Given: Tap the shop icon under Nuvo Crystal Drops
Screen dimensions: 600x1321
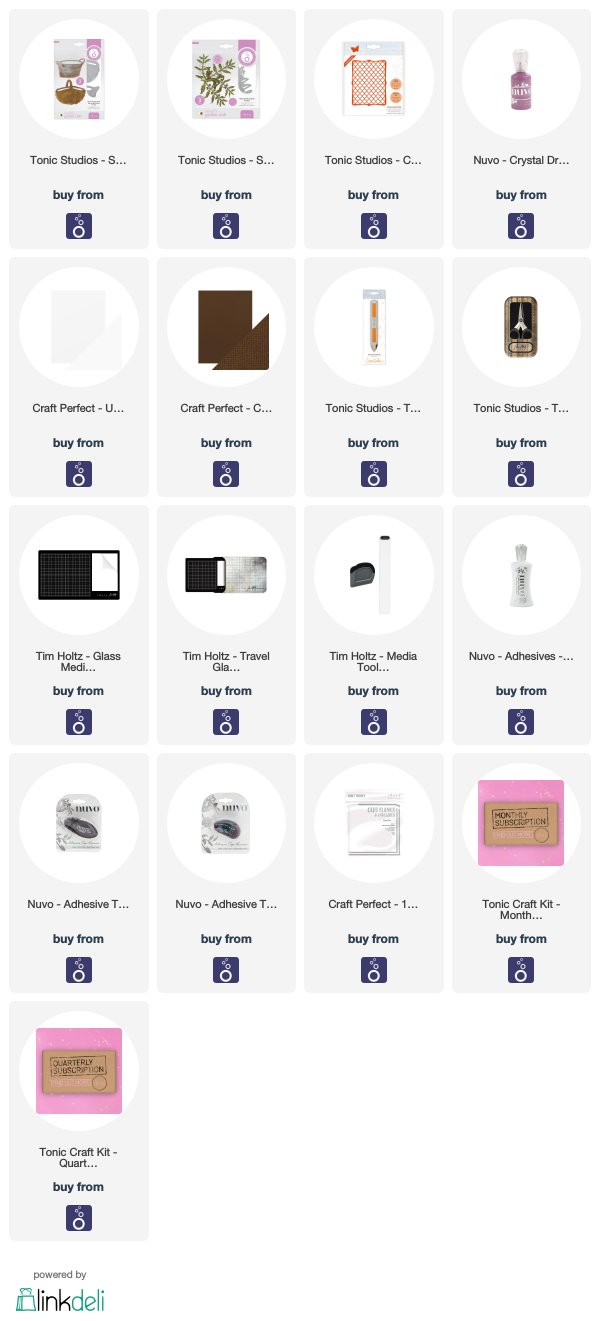Looking at the screenshot, I should click(521, 225).
